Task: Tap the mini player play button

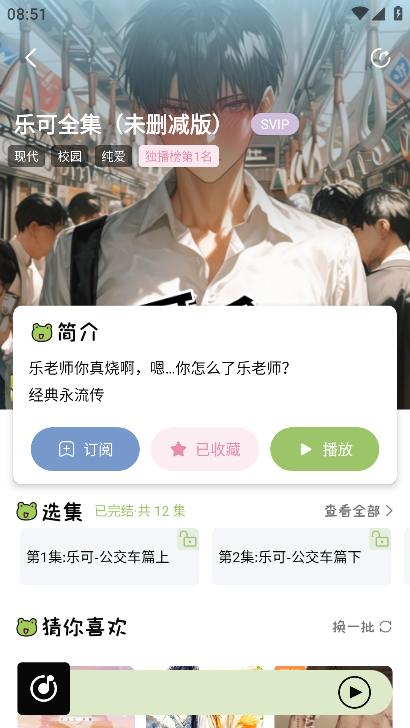Action: [x=354, y=692]
